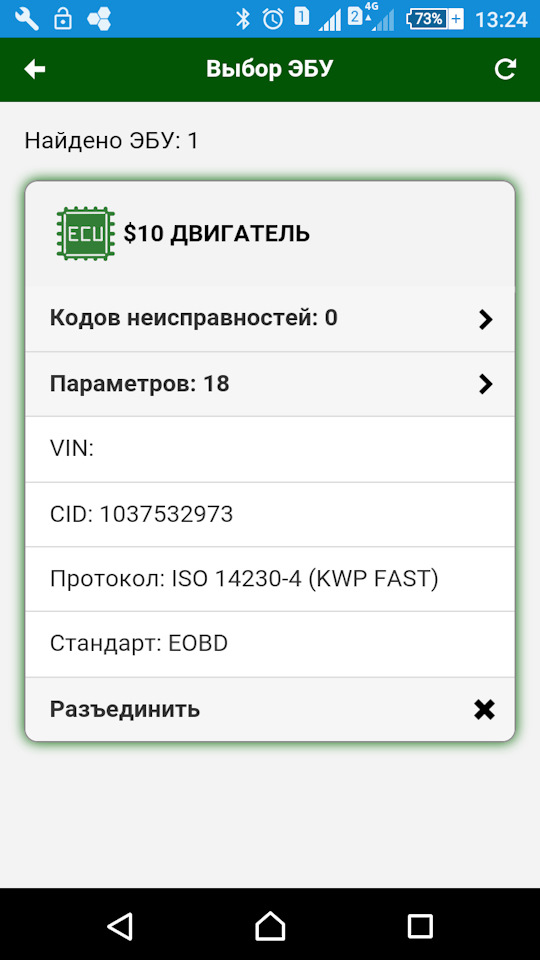Tap the system home button

[x=270, y=926]
